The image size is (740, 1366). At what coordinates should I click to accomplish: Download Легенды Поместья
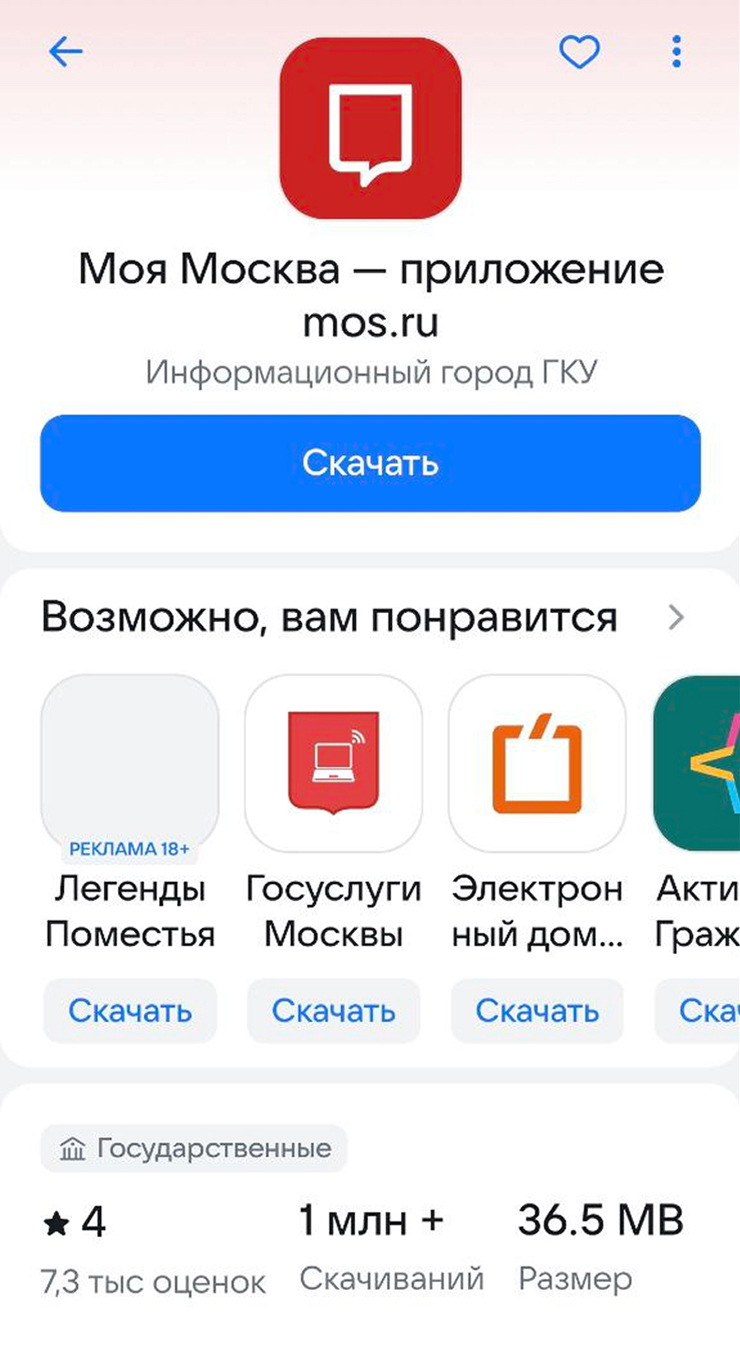coord(130,1011)
